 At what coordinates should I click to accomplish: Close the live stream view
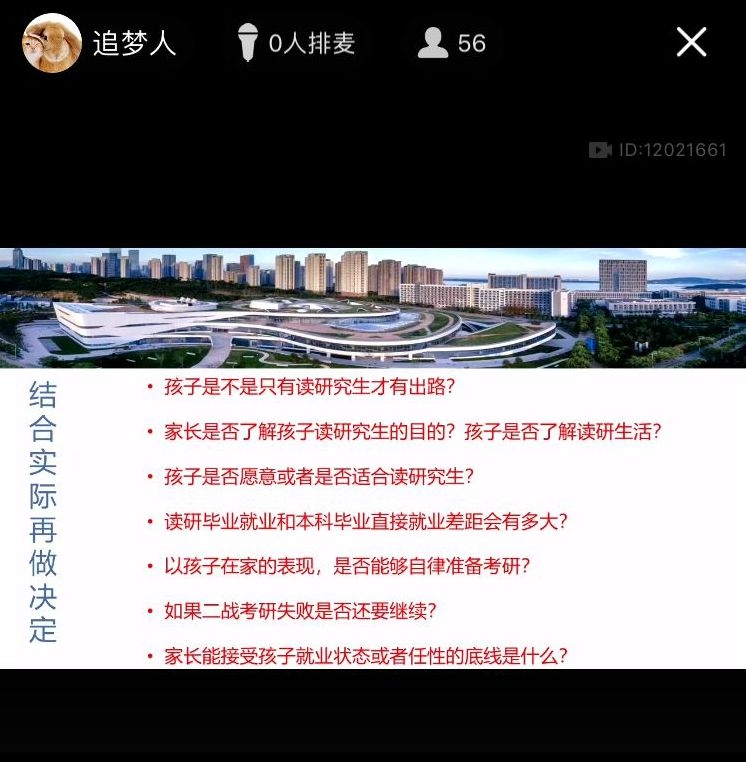[691, 42]
